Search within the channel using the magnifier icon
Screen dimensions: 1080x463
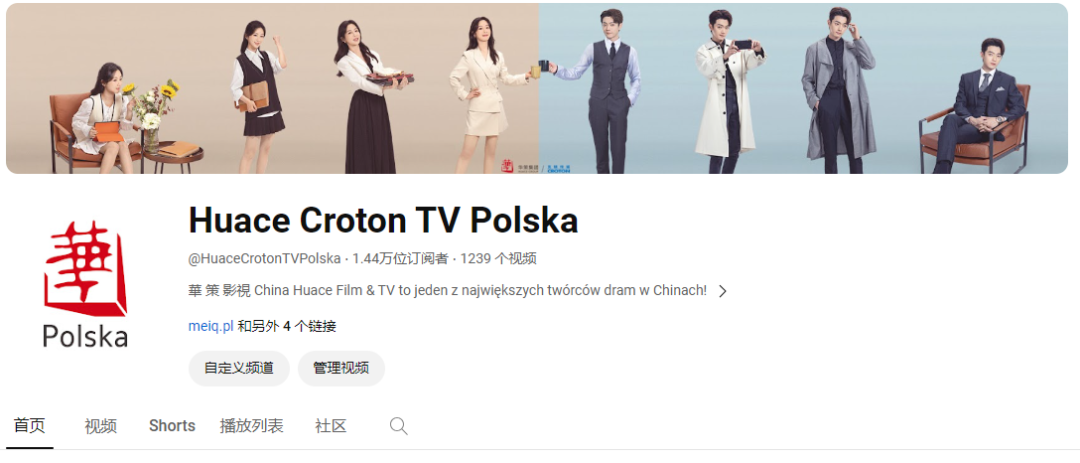[x=398, y=426]
